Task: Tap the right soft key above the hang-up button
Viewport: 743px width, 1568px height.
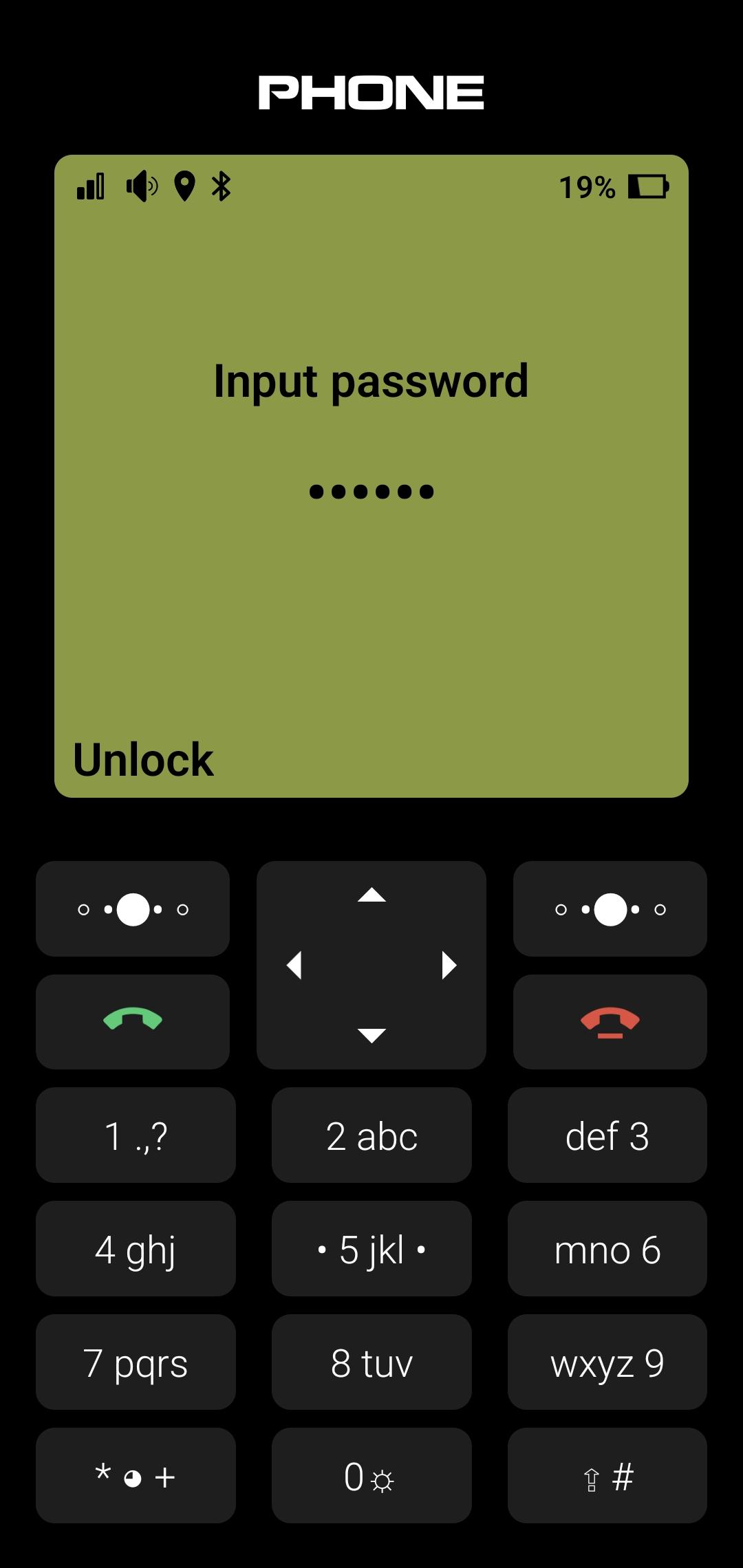Action: (610, 908)
